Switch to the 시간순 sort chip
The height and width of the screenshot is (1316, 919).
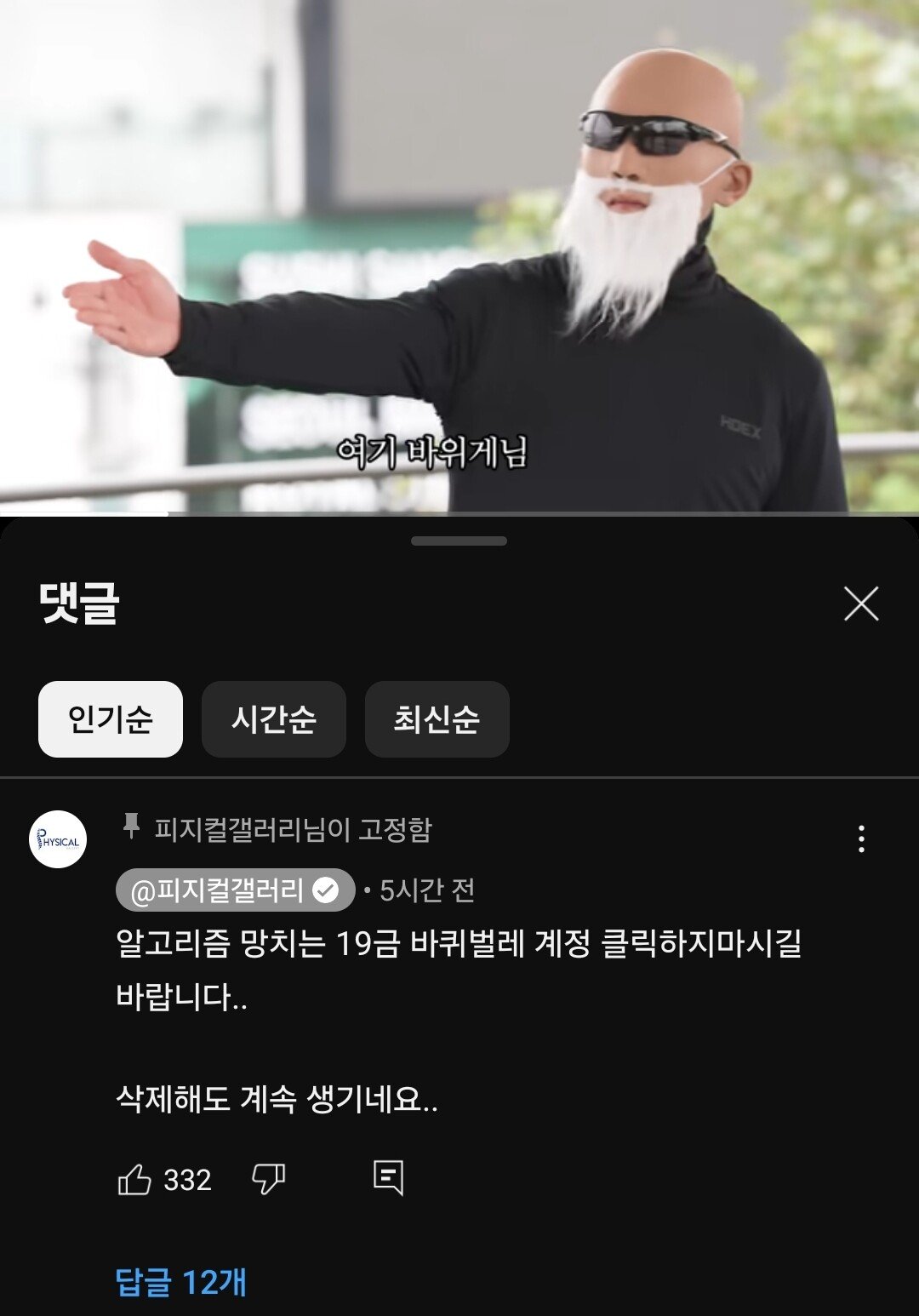pos(273,719)
